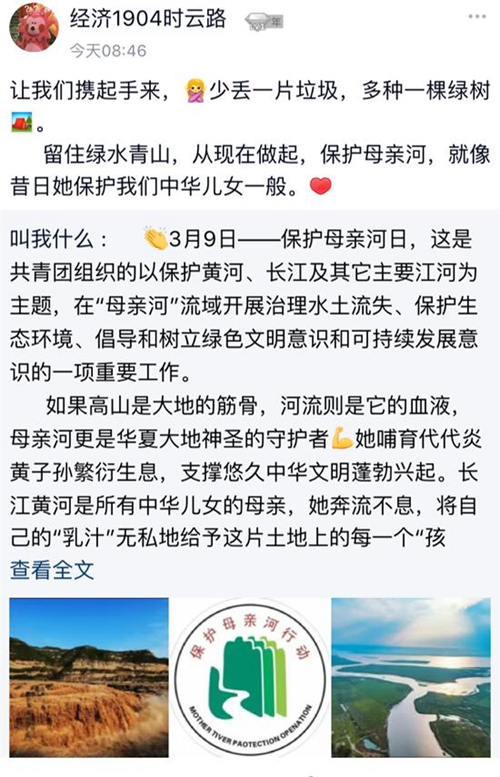Tap 查看全文 to expand full text
Viewport: 500px width, 777px height.
tap(52, 570)
